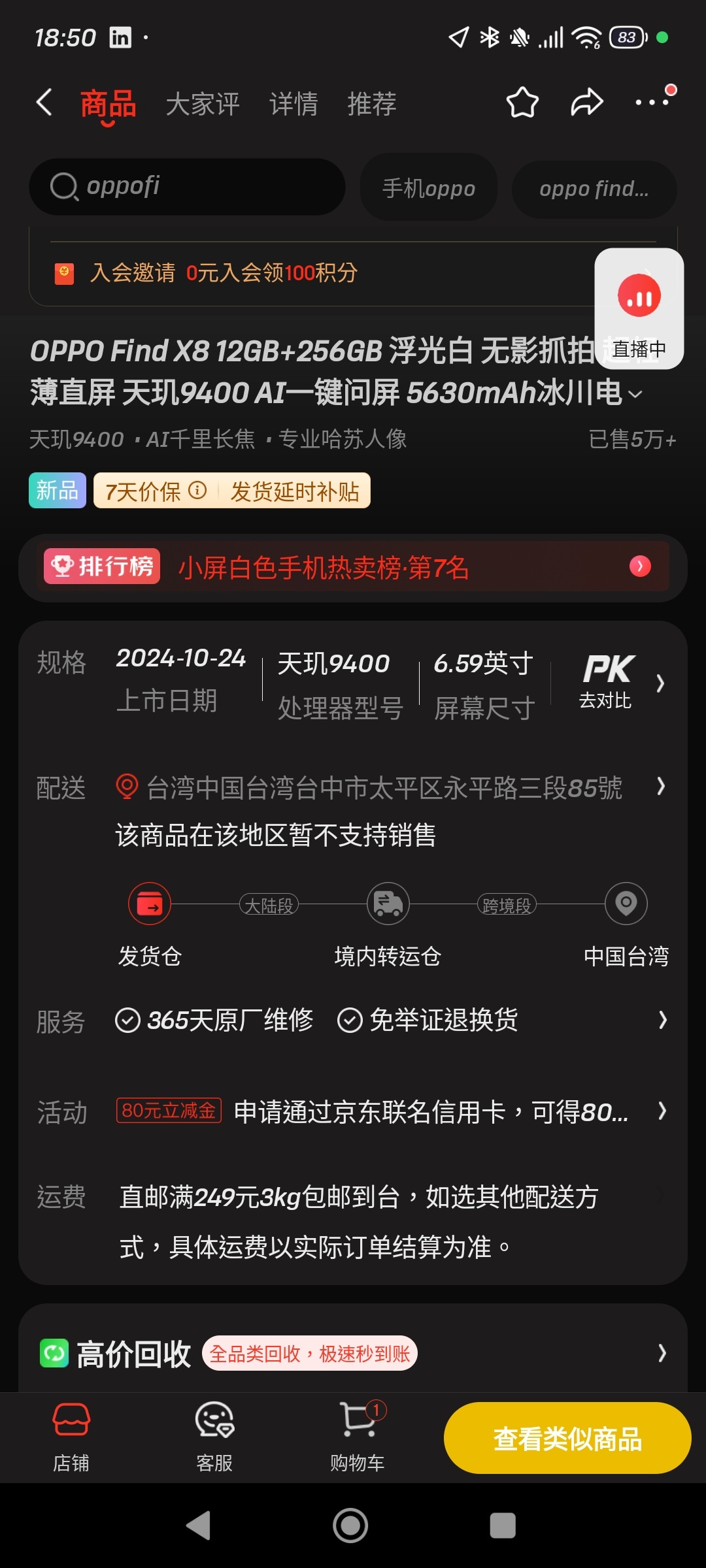Tap 查看类似商品 button
The height and width of the screenshot is (1568, 706).
(x=567, y=1438)
